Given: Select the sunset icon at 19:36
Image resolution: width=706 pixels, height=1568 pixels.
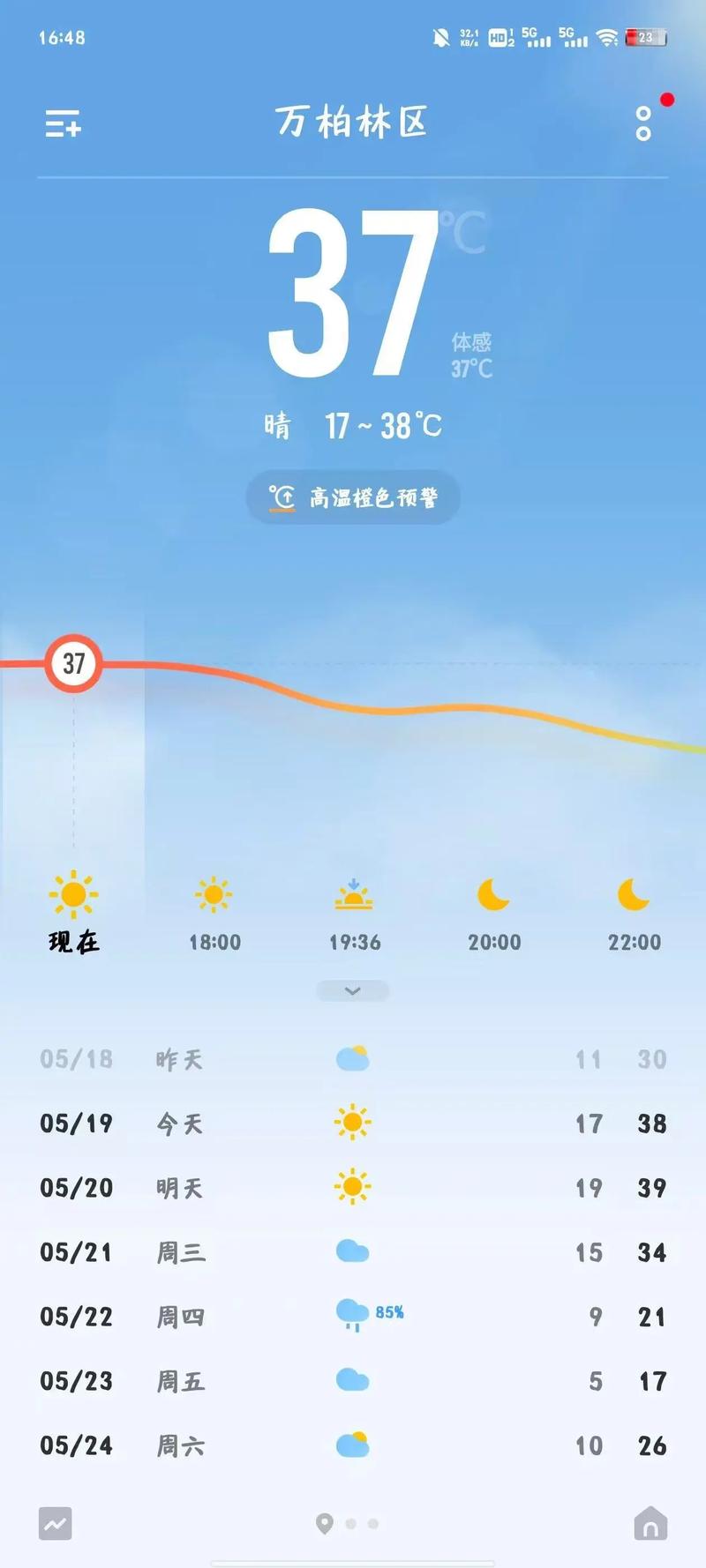Looking at the screenshot, I should click(x=352, y=893).
